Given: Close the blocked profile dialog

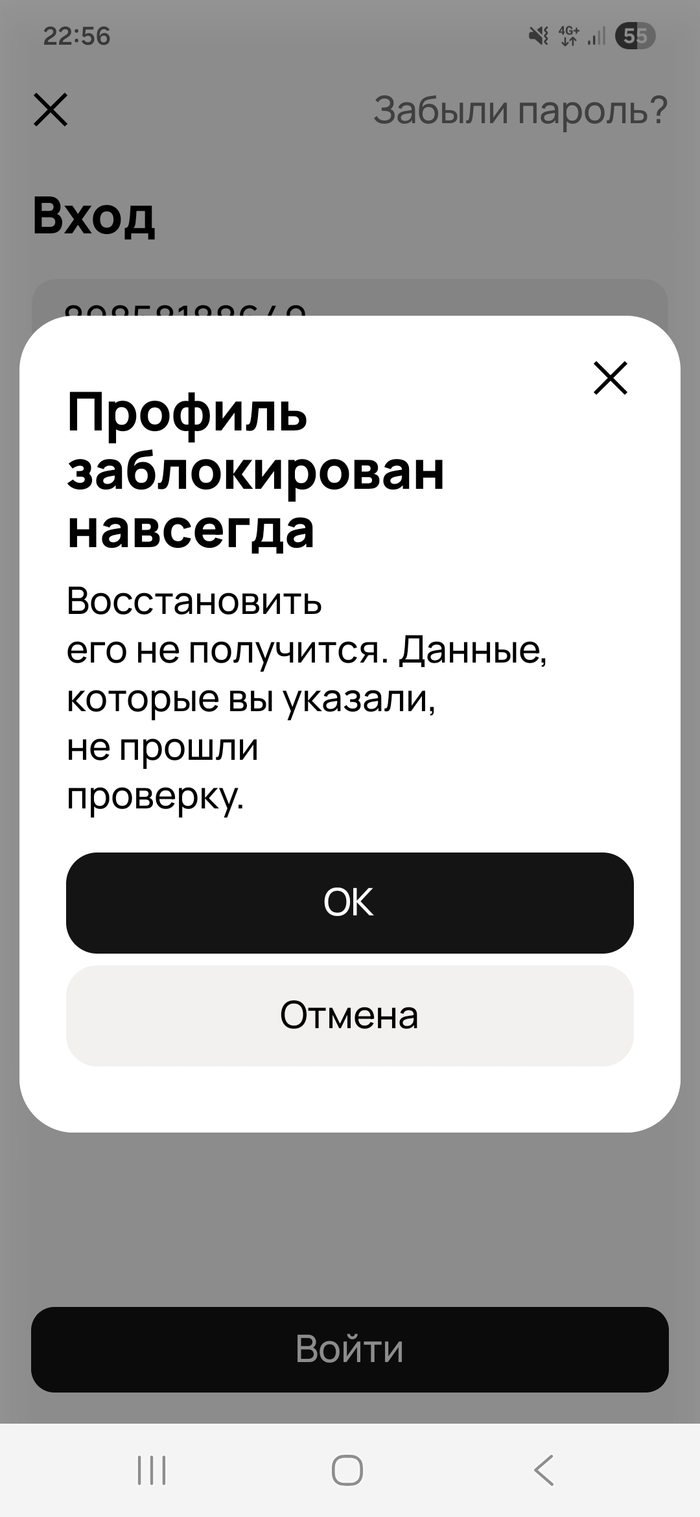Looking at the screenshot, I should point(610,378).
